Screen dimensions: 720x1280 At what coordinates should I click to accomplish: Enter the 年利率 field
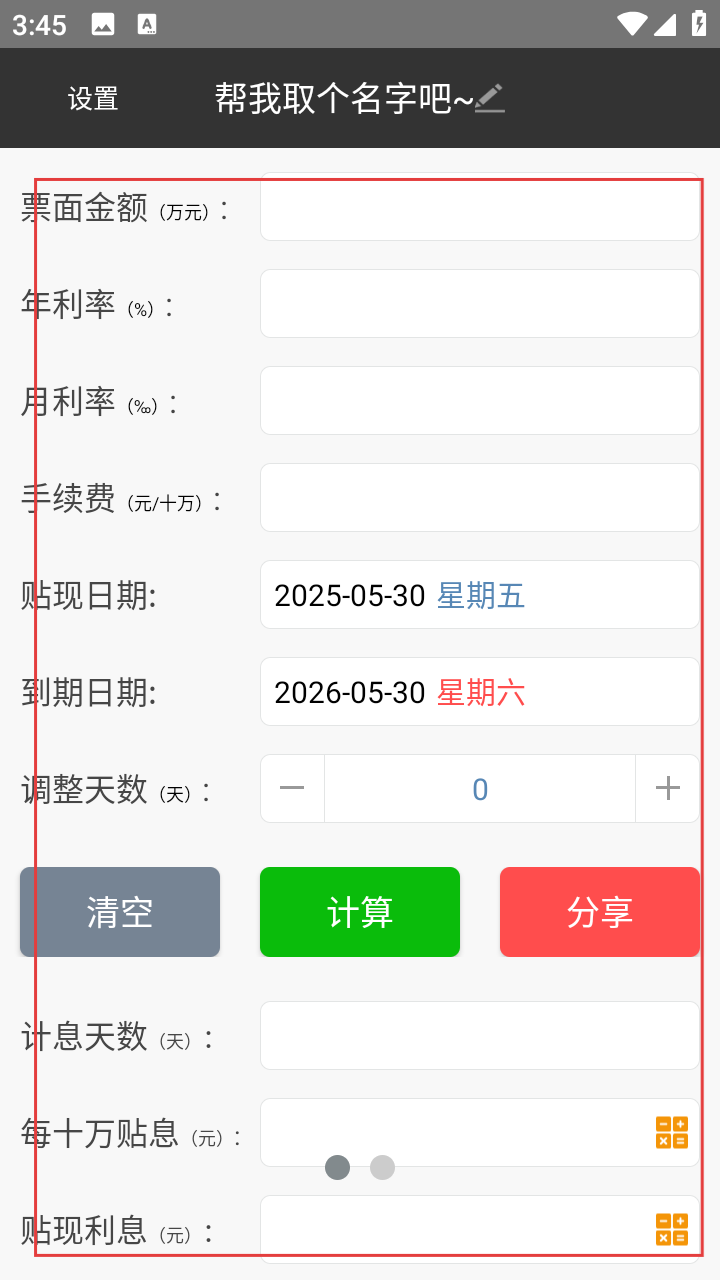[480, 303]
